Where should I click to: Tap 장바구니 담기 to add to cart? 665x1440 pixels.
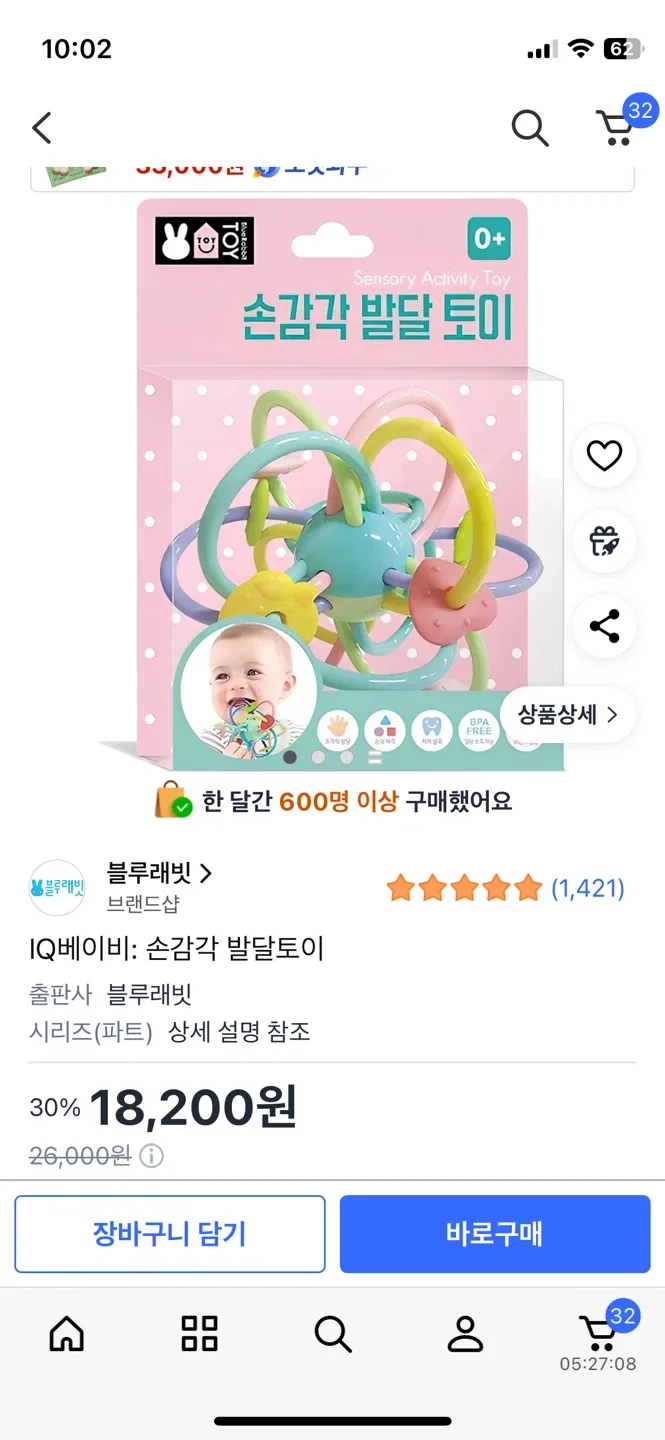point(170,1234)
